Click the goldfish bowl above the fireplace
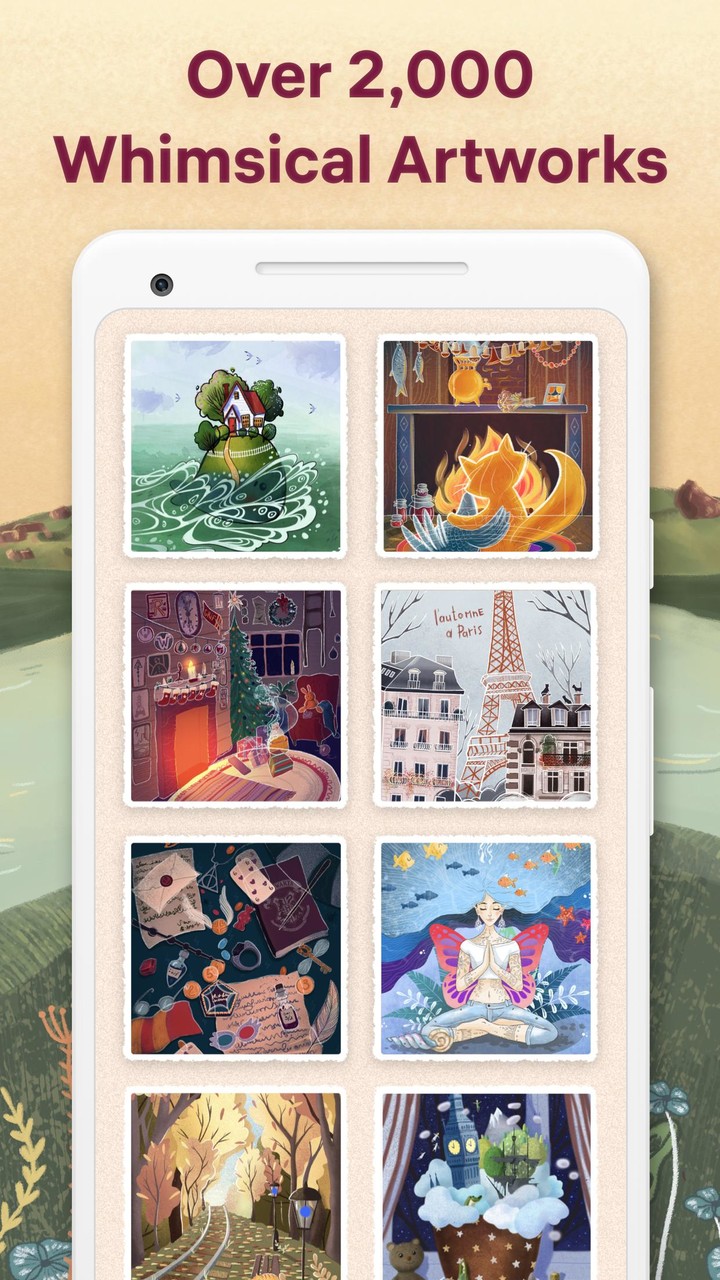The image size is (720, 1280). (465, 385)
